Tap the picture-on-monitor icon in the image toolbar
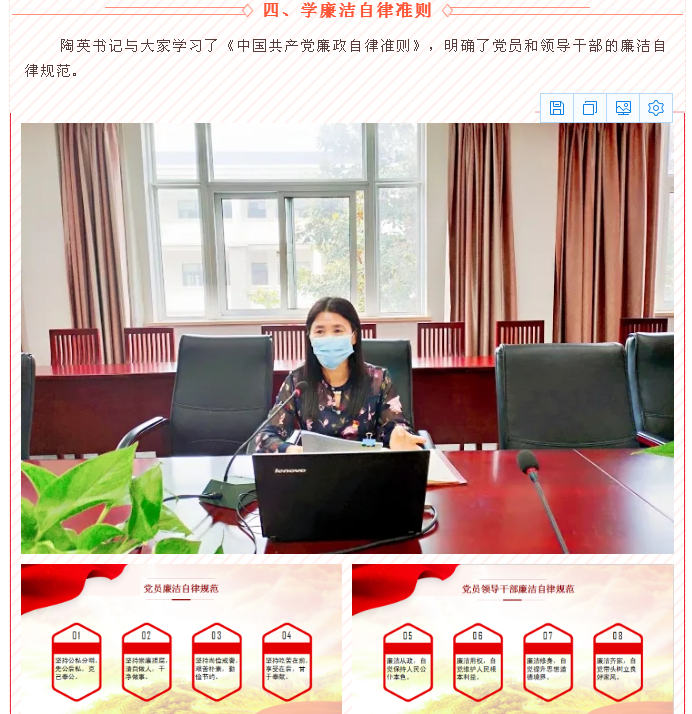 point(623,108)
